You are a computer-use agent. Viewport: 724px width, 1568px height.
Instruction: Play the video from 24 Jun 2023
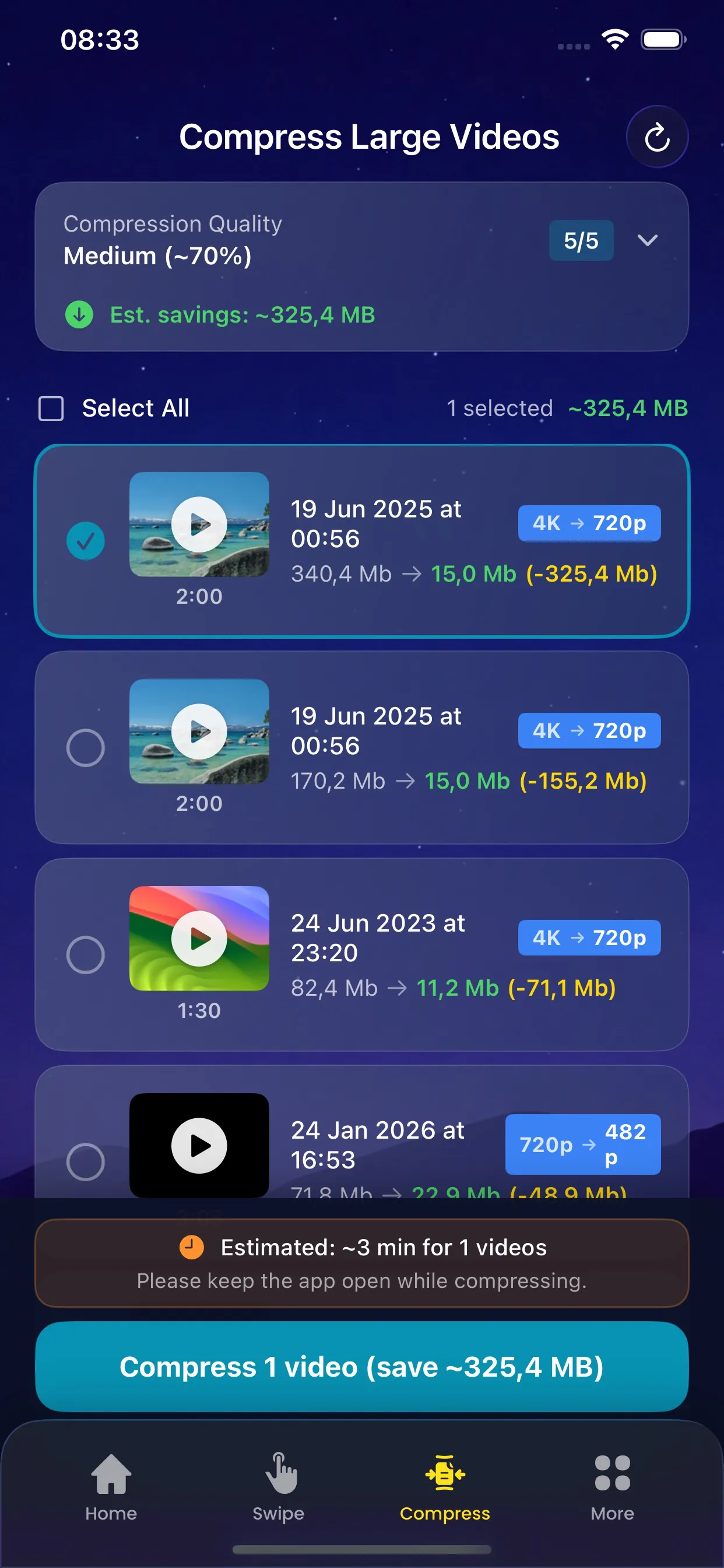pyautogui.click(x=199, y=939)
